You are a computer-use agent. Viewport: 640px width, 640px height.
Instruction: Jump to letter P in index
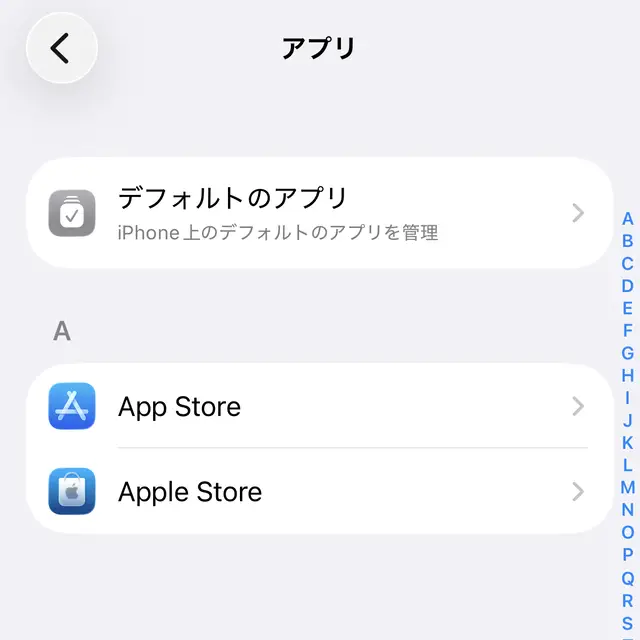point(627,555)
